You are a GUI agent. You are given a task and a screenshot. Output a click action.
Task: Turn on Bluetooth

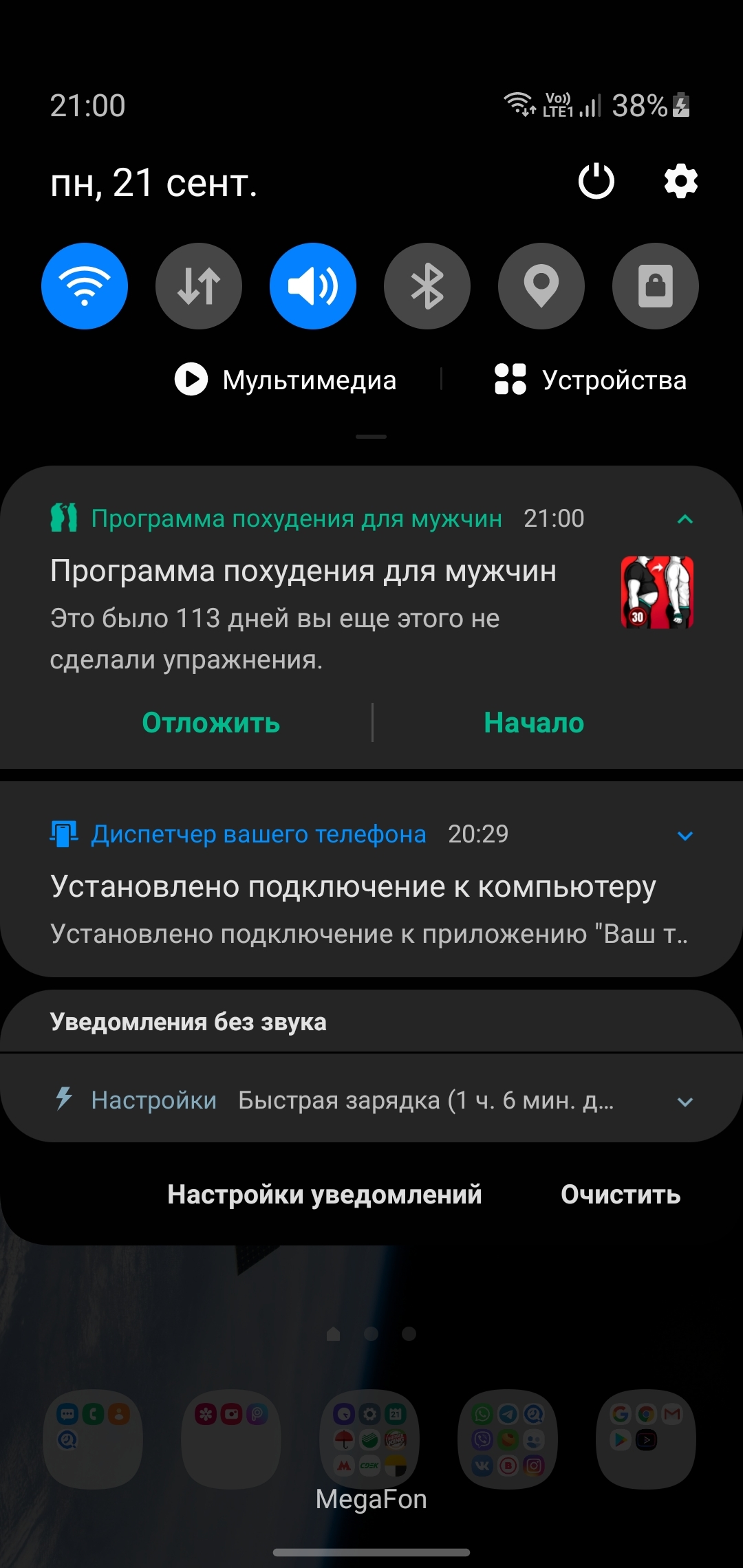click(x=427, y=286)
